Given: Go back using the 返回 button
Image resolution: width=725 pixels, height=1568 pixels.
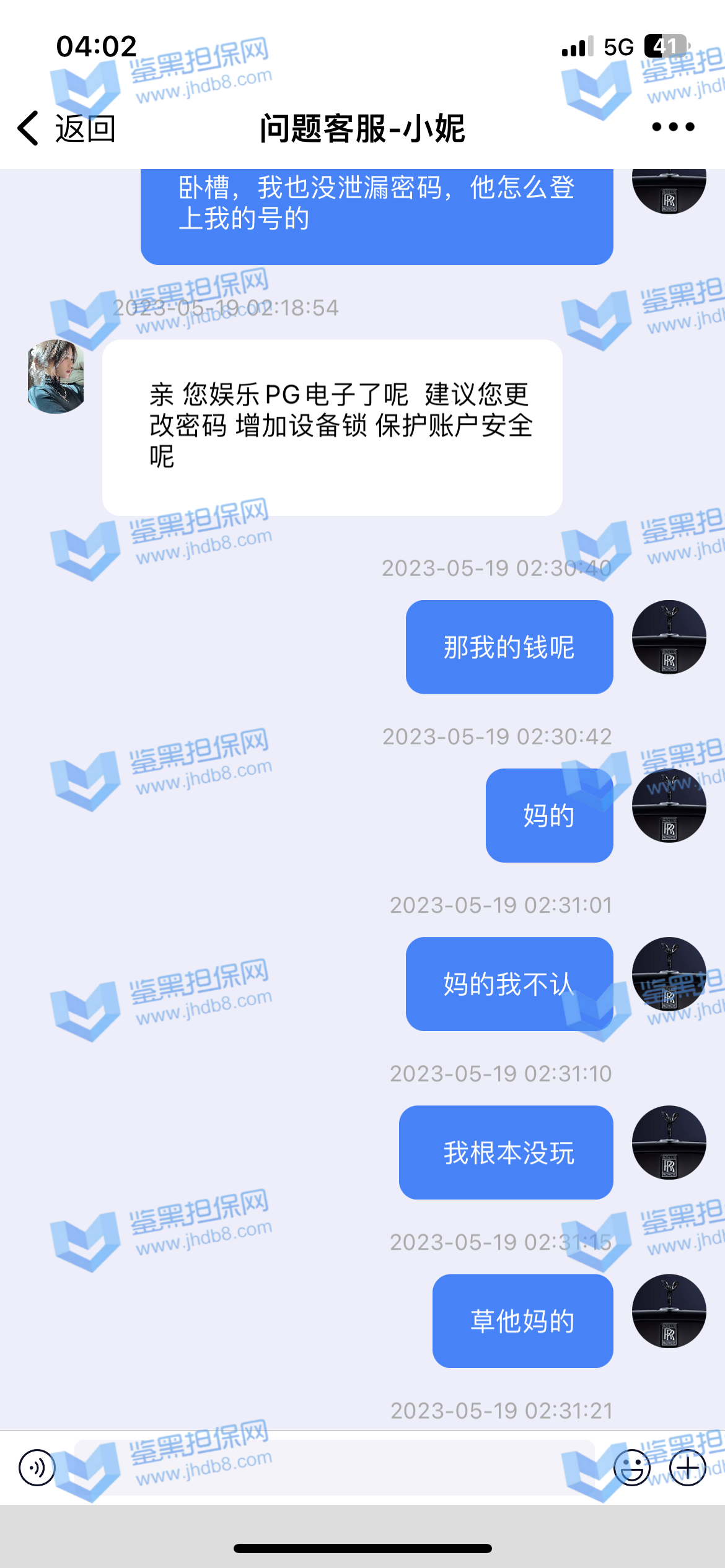Looking at the screenshot, I should coord(67,129).
